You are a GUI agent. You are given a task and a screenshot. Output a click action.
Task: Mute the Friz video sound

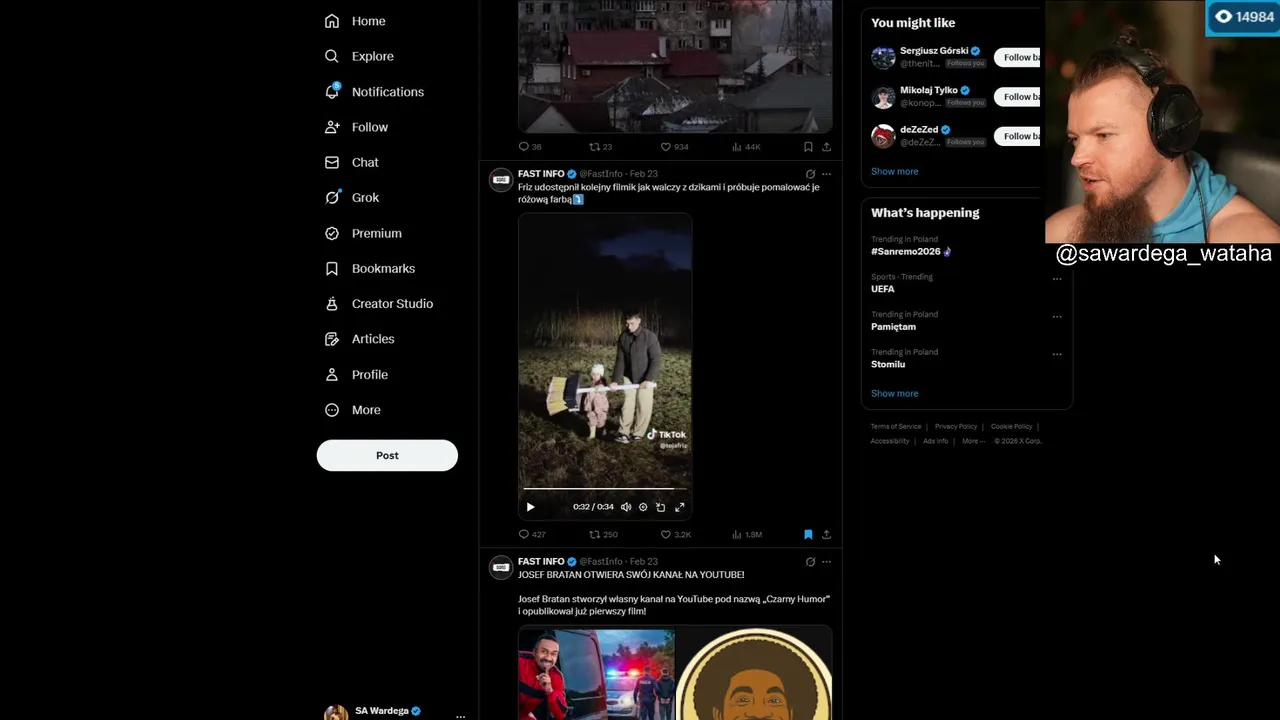pos(626,507)
